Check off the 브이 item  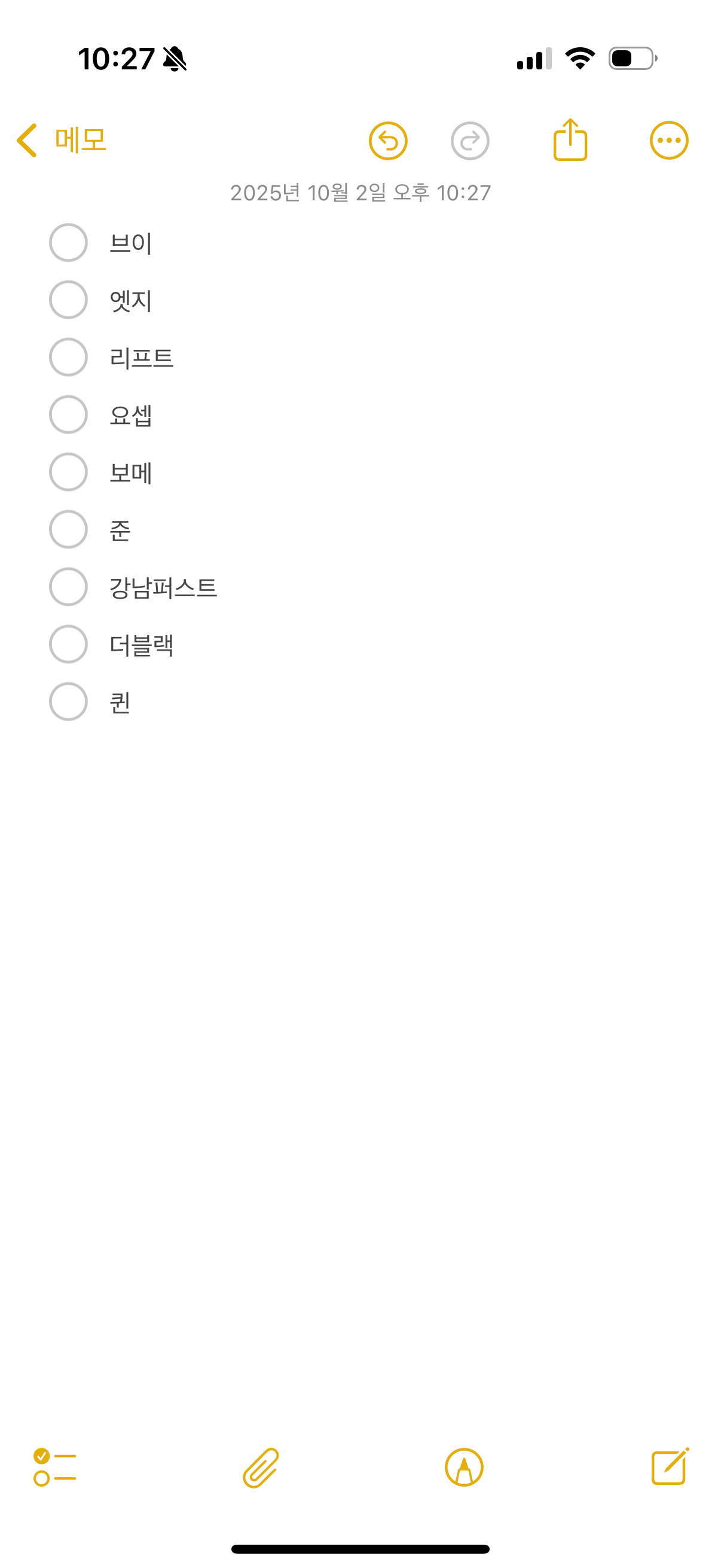68,243
